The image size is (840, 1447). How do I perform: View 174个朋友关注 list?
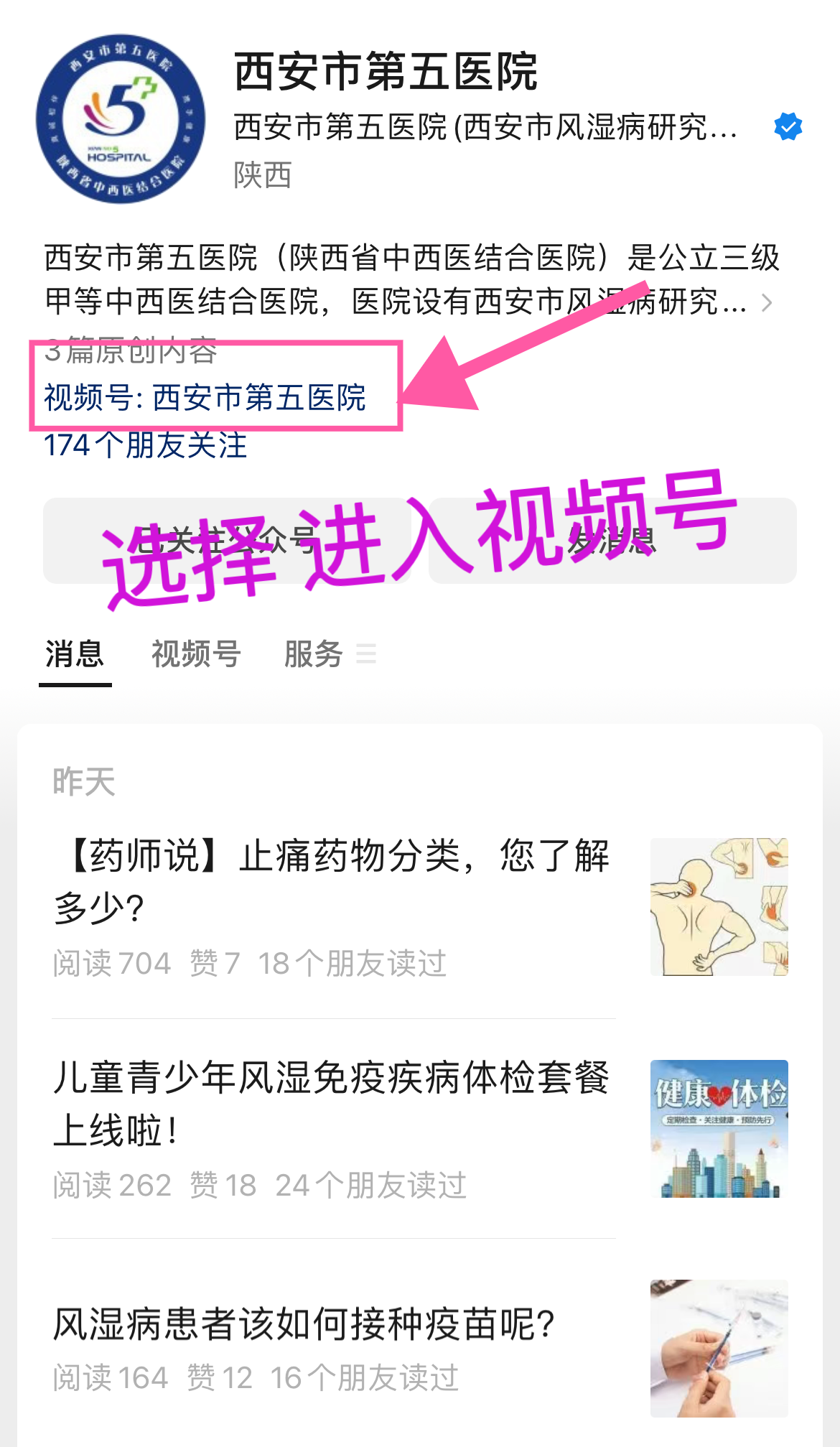point(146,445)
